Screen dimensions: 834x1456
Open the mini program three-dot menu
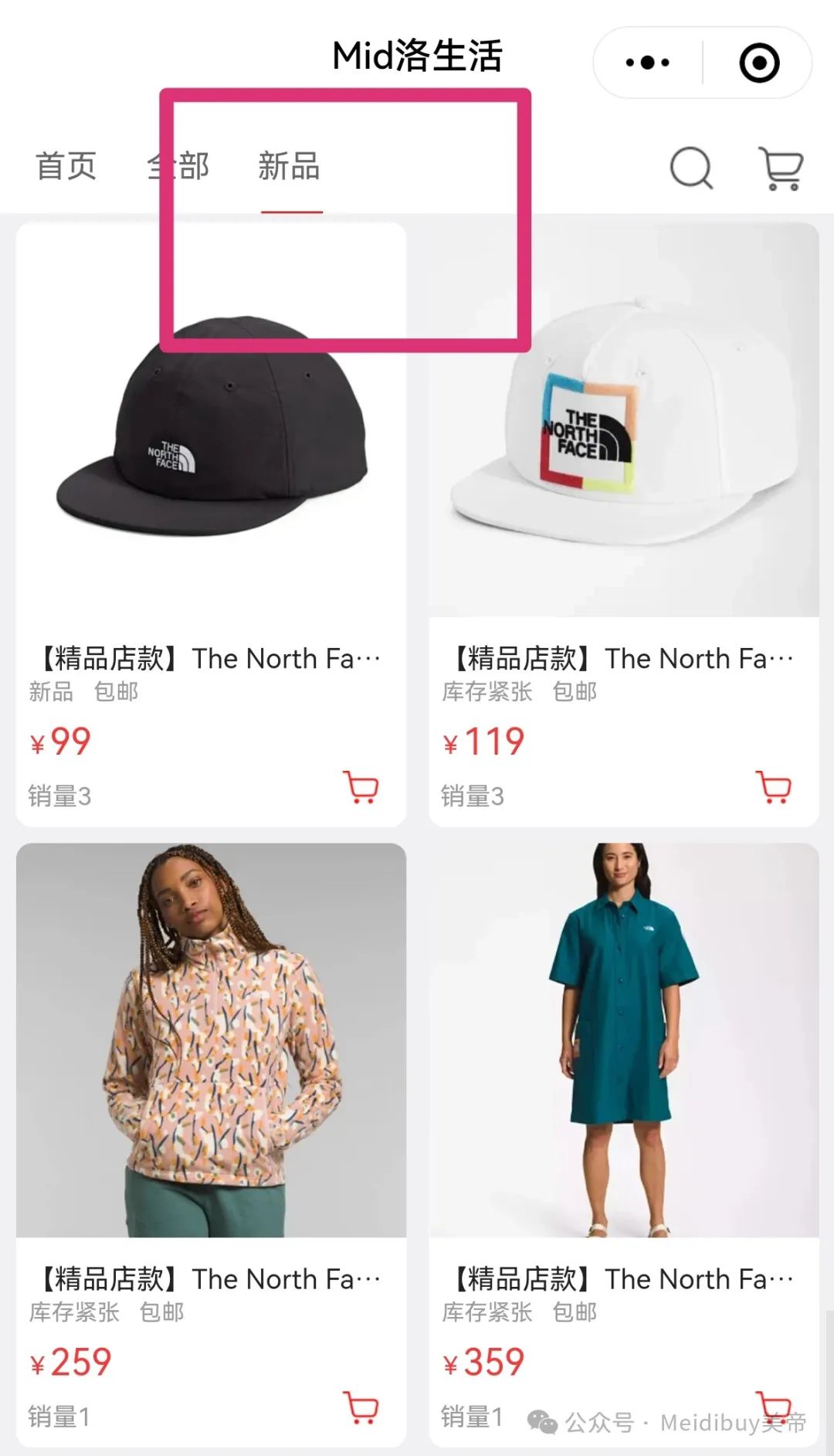647,63
